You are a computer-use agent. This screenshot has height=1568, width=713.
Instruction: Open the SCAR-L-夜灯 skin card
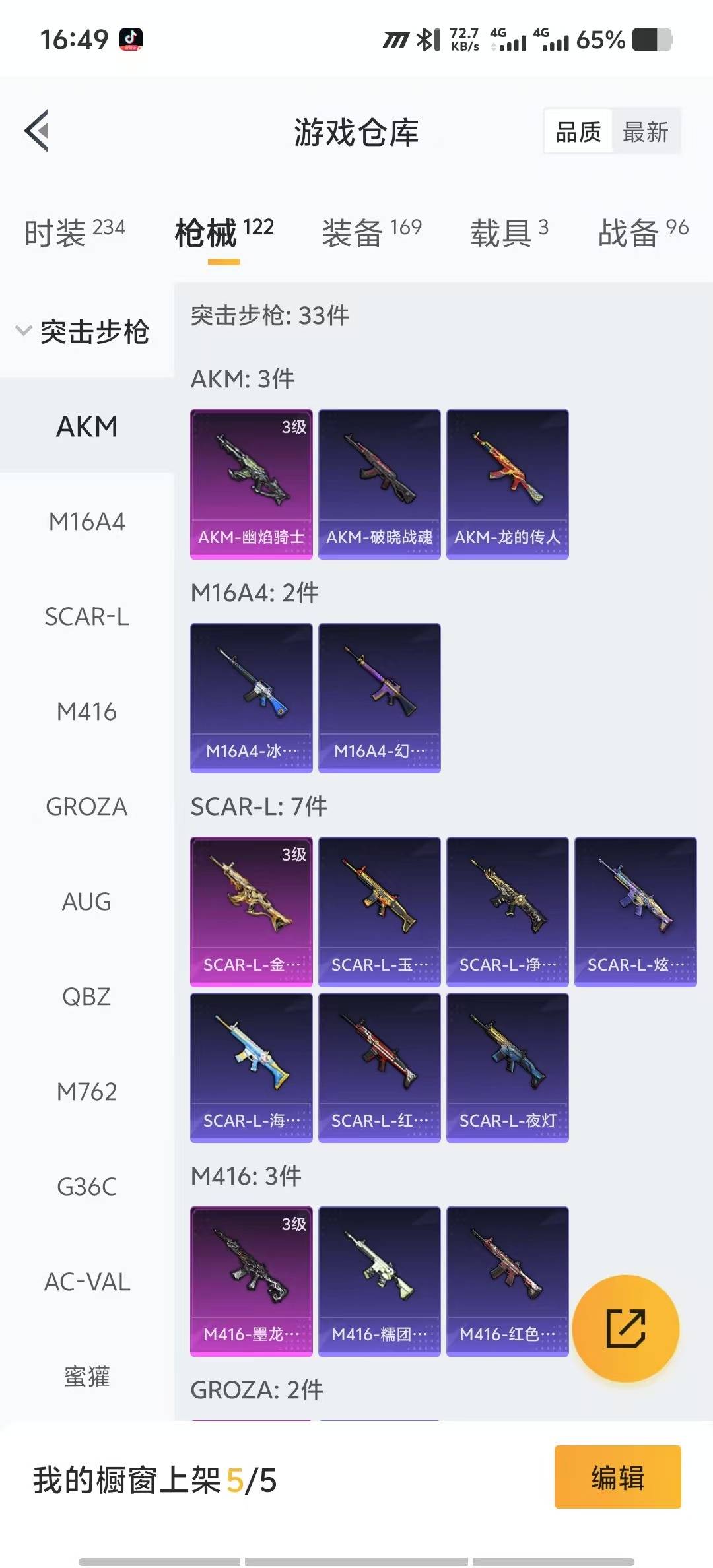click(508, 1068)
